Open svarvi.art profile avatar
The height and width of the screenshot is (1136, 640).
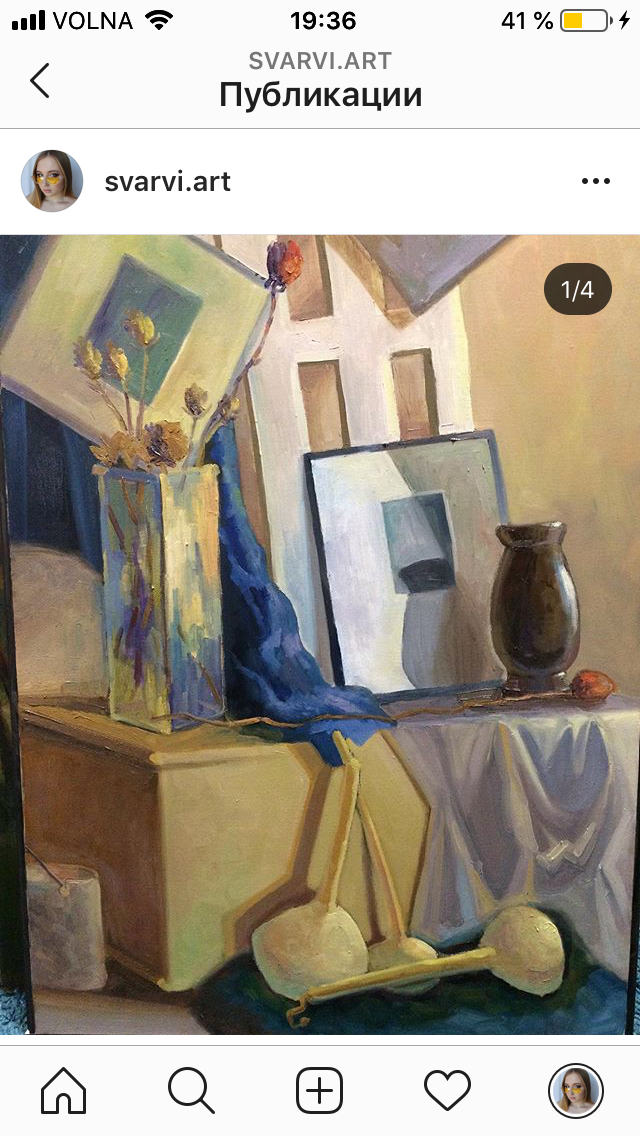(x=51, y=181)
